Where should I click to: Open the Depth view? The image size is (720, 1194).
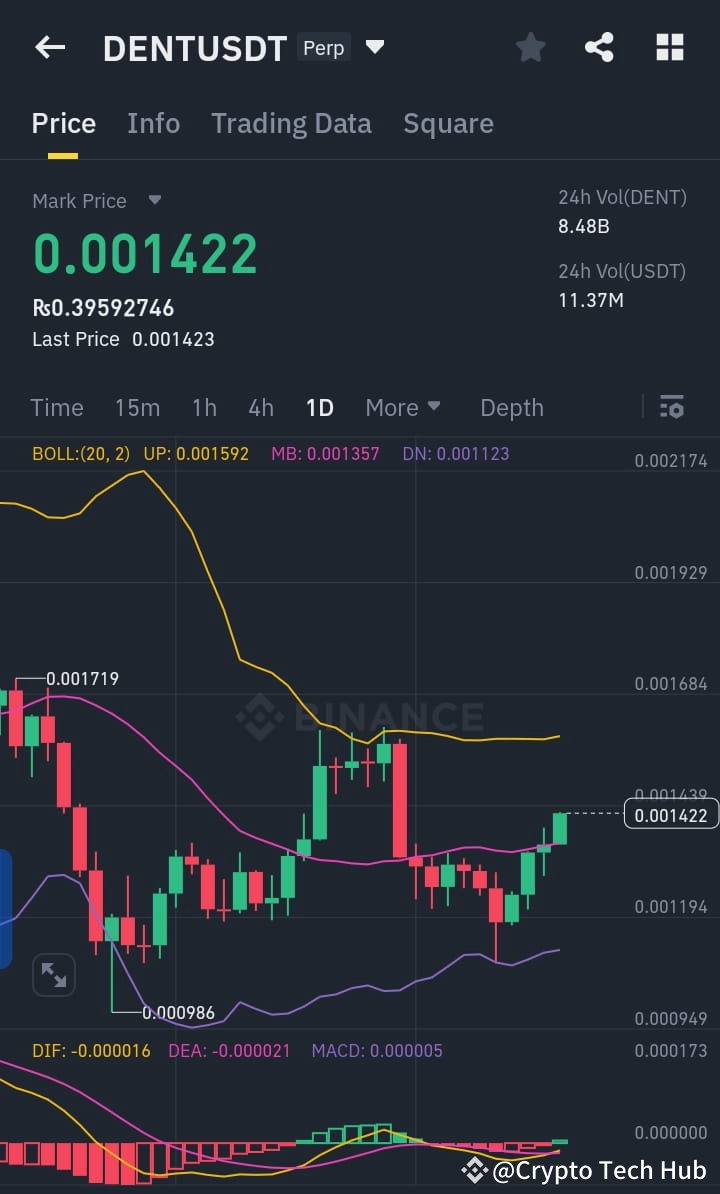(x=511, y=407)
